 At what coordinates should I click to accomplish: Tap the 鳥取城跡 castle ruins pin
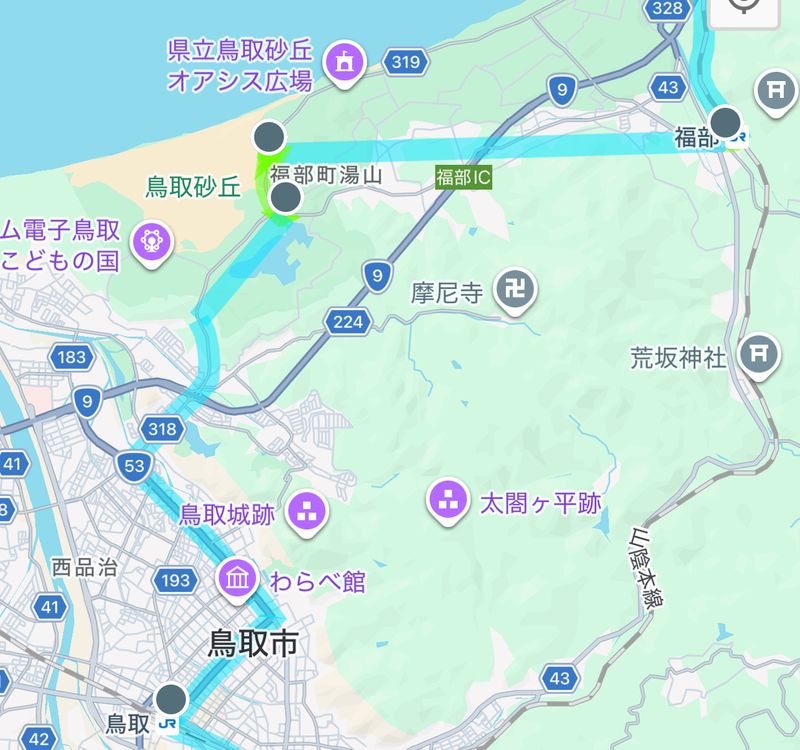tap(306, 513)
